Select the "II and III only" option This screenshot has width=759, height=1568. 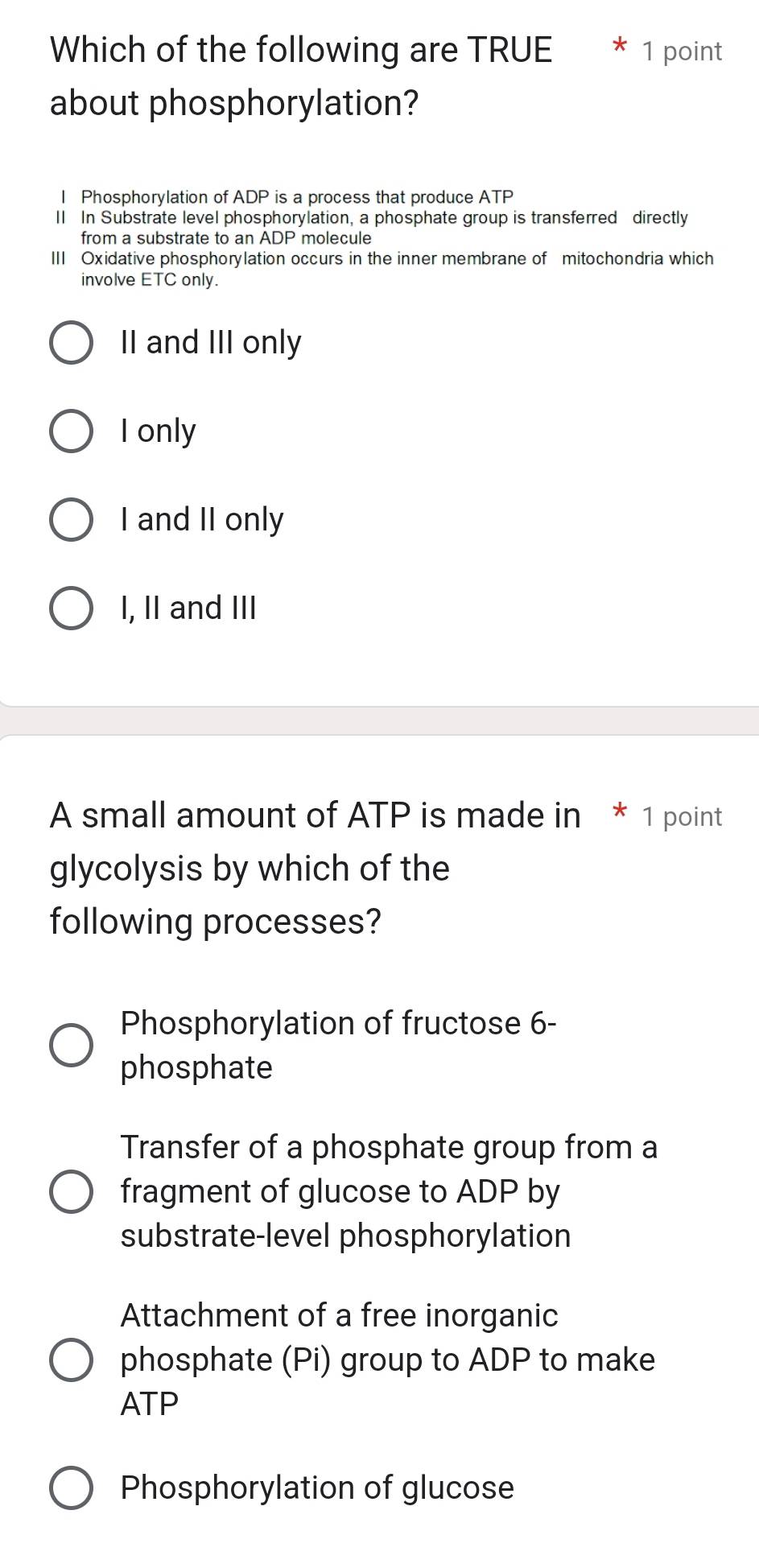[x=72, y=343]
